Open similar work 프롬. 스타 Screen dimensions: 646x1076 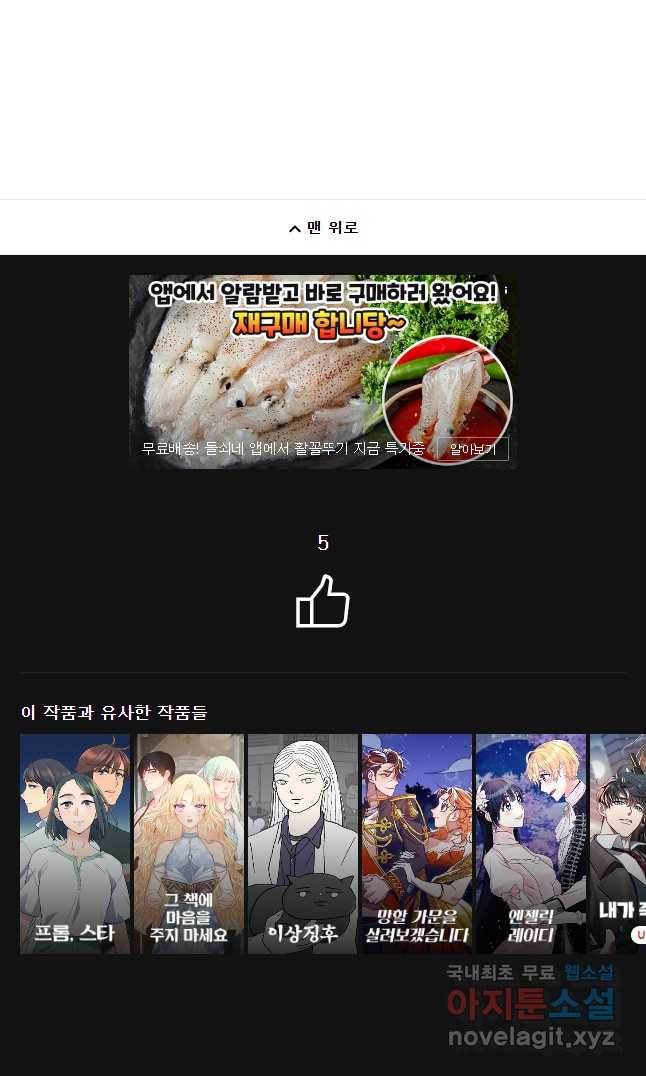(x=75, y=843)
